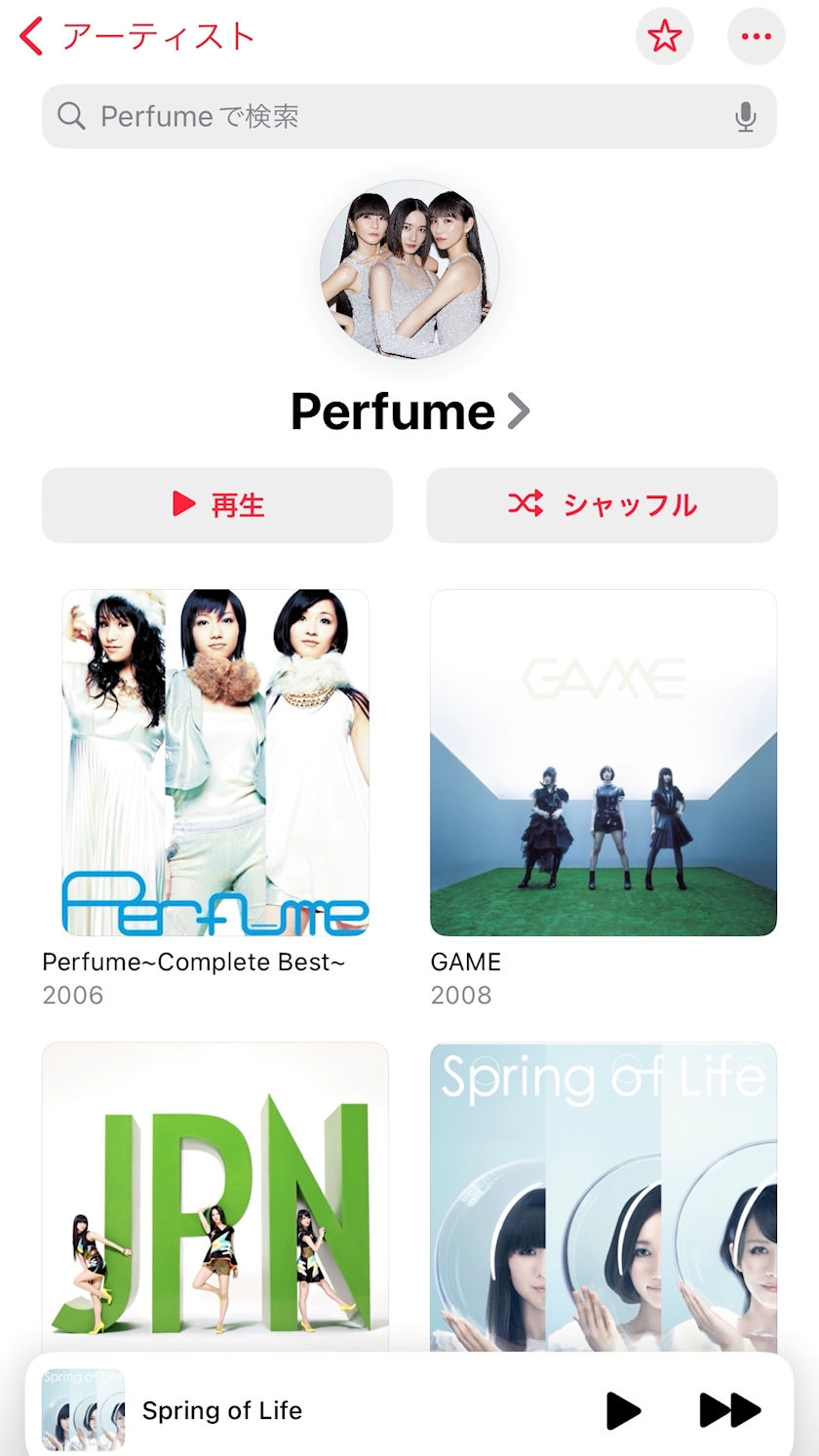
Task: Open the three-dot more options menu
Action: point(756,37)
